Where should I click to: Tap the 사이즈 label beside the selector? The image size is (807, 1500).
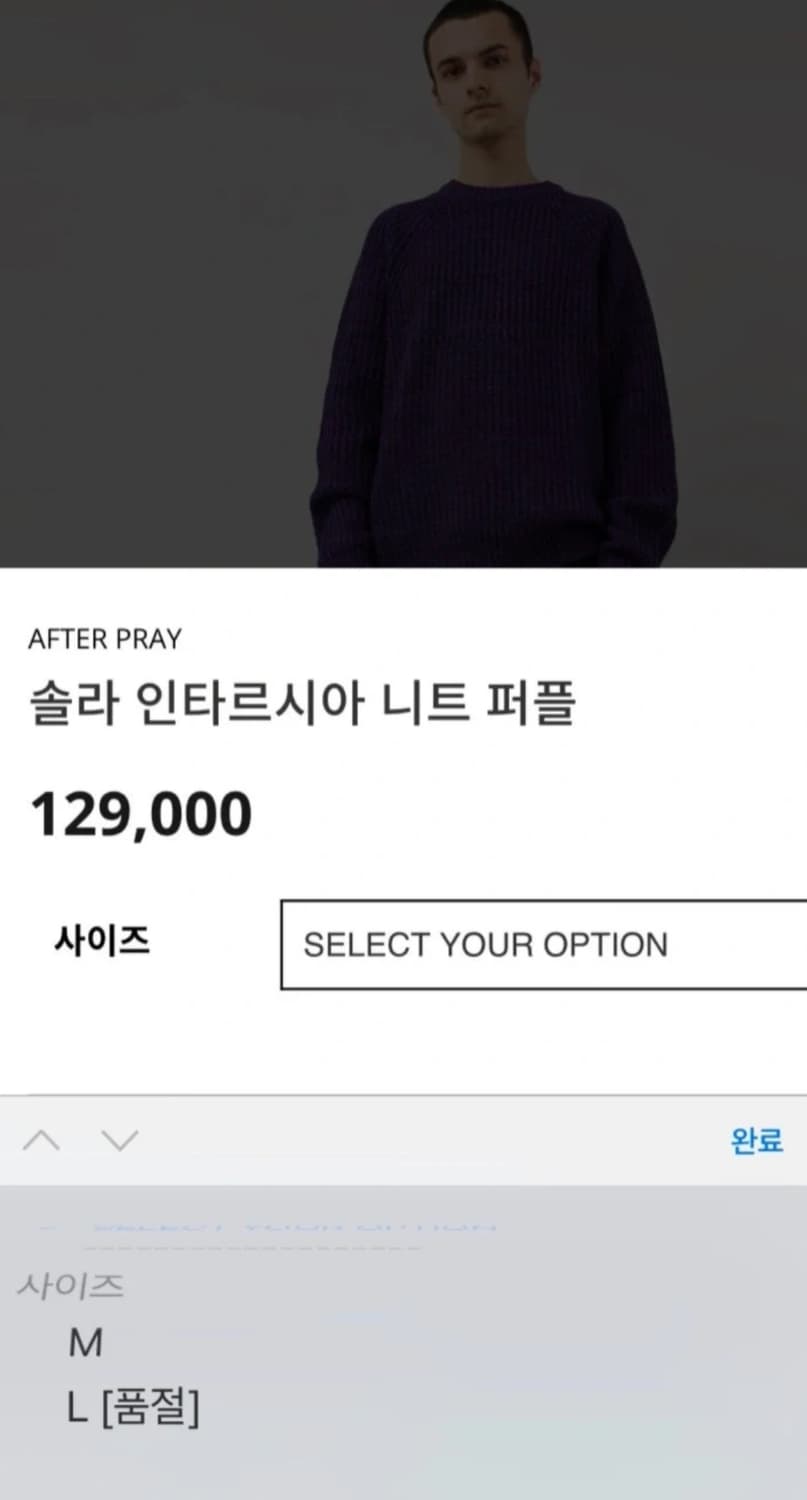(101, 941)
